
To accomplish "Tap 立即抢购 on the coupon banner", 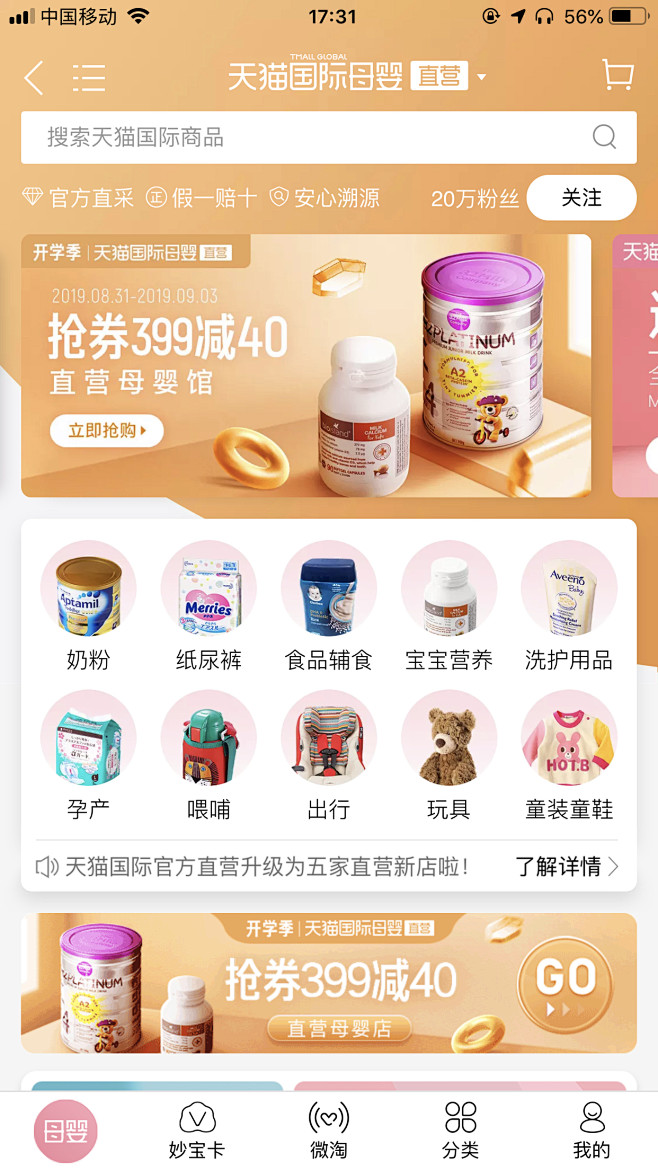I will pos(107,431).
